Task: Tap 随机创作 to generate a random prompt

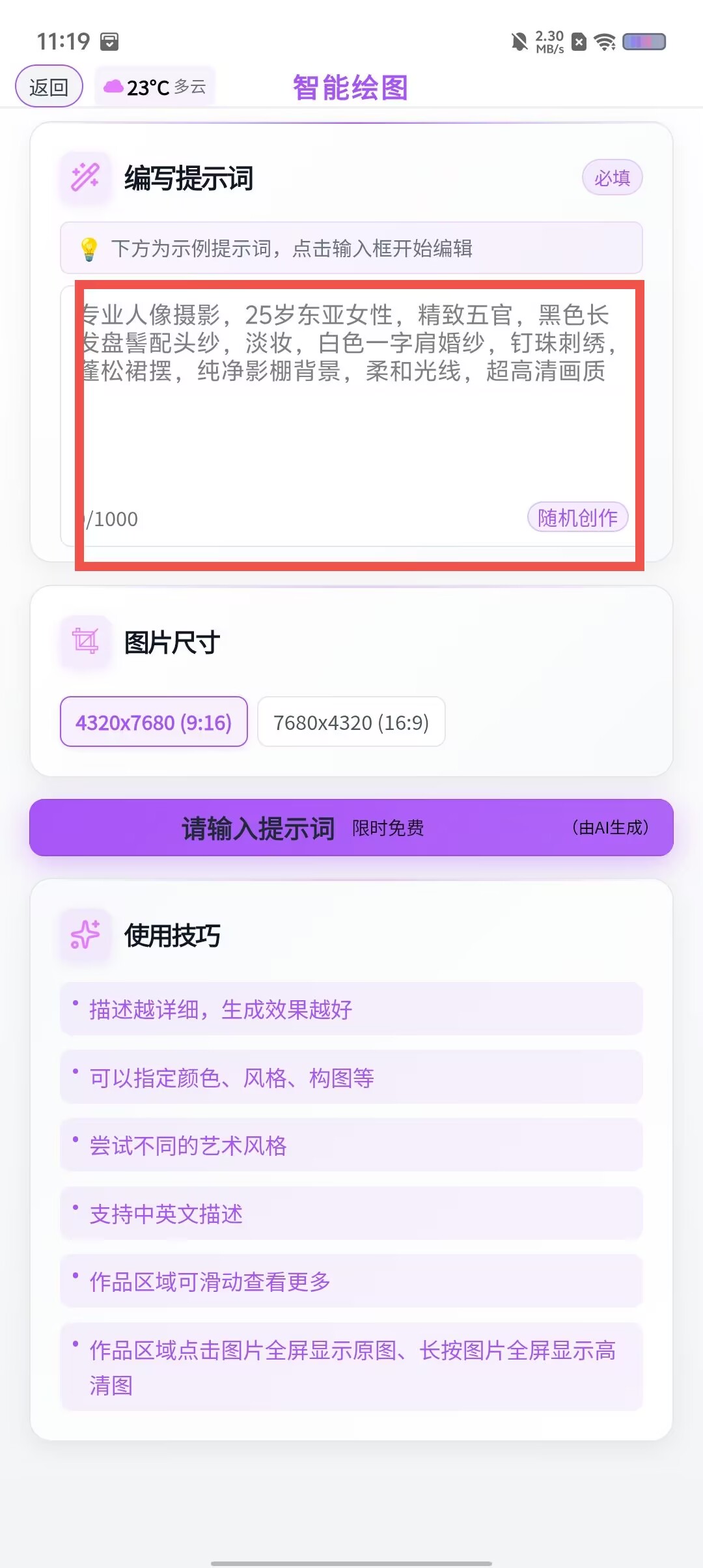Action: tap(577, 518)
